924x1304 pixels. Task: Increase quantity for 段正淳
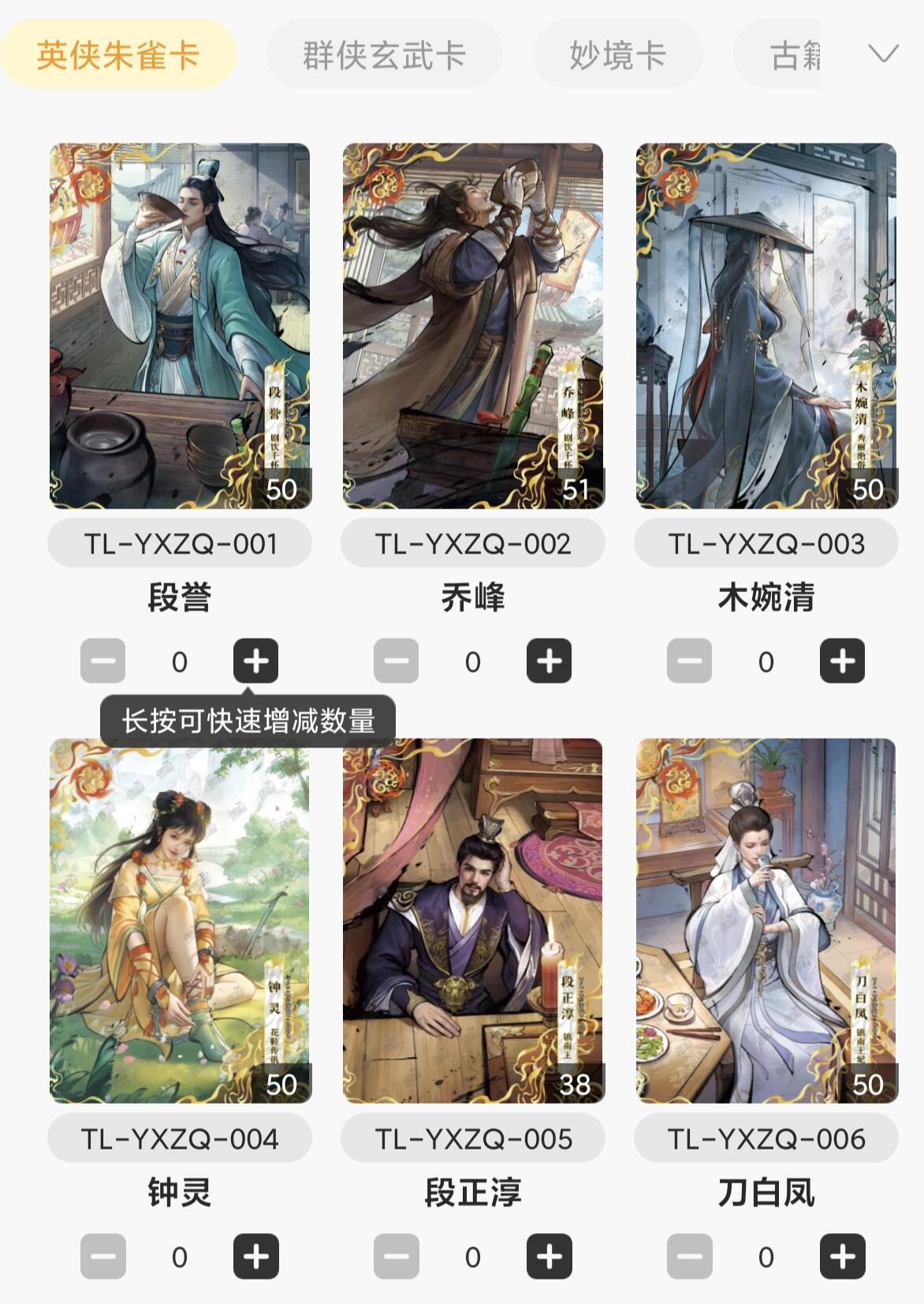point(549,1256)
